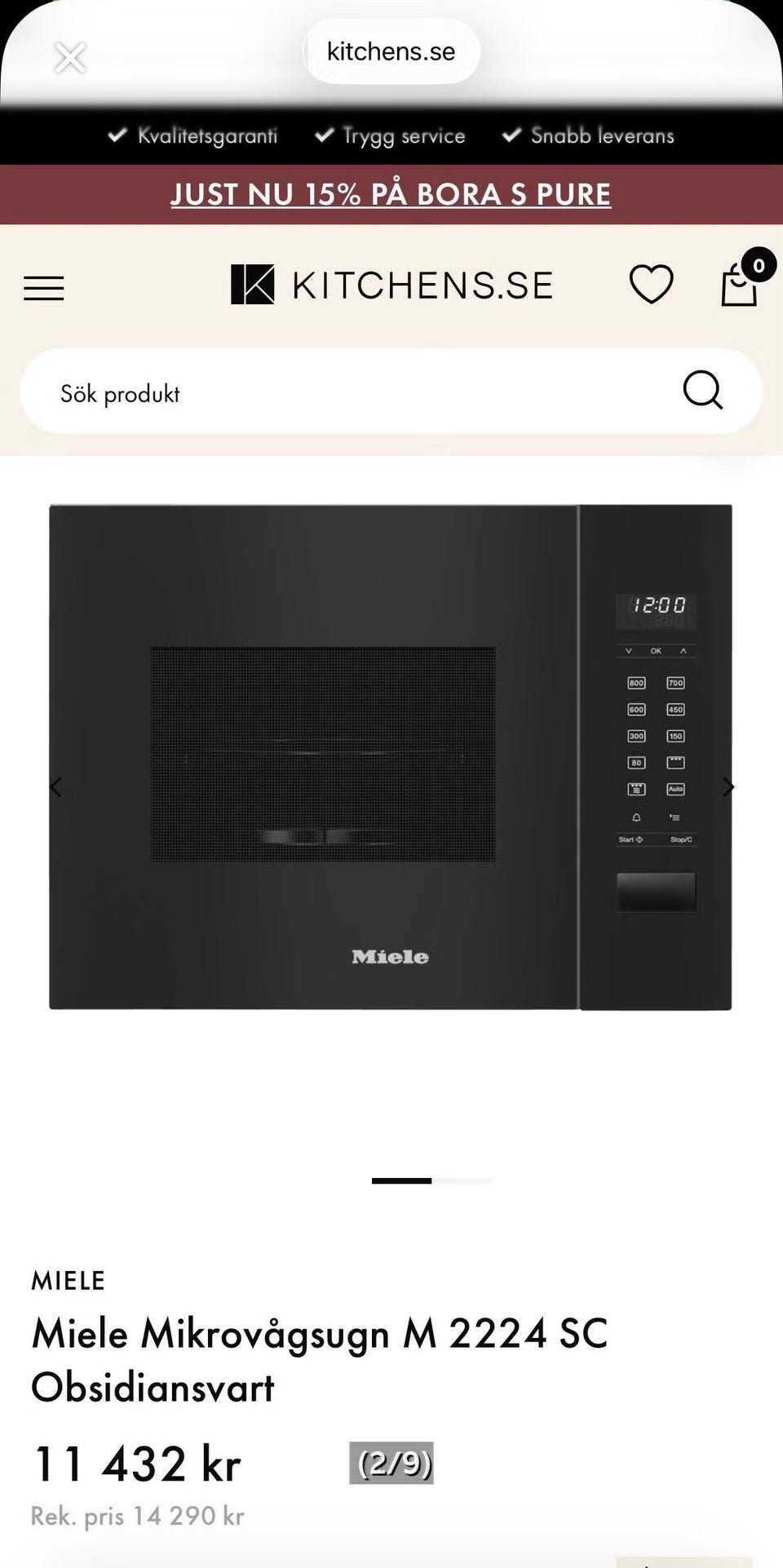
Task: Open the Miele microwave product image
Action: pyautogui.click(x=391, y=757)
